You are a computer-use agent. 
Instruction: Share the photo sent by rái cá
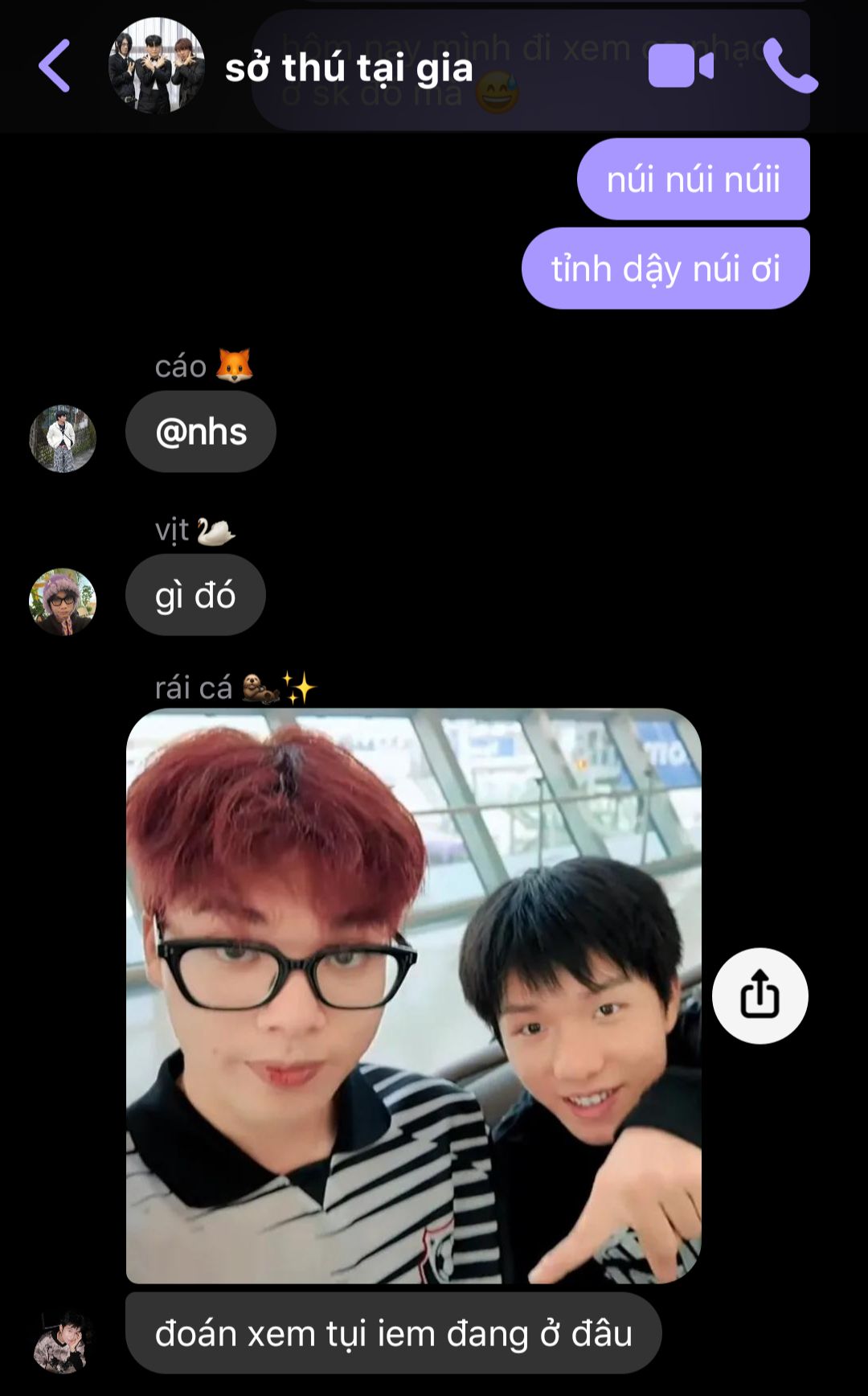point(759,996)
